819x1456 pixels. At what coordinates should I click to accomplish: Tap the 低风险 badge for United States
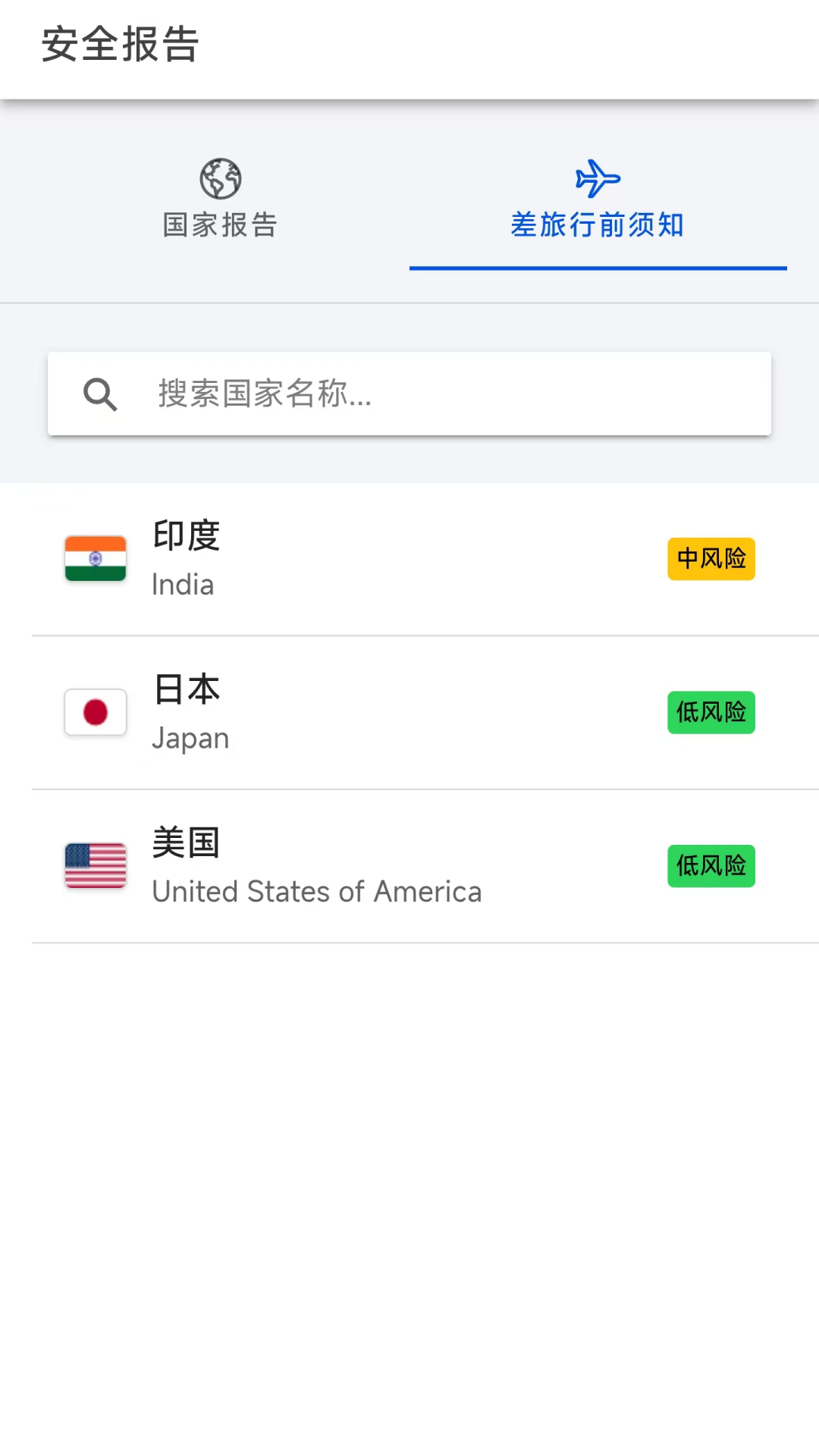coord(711,865)
